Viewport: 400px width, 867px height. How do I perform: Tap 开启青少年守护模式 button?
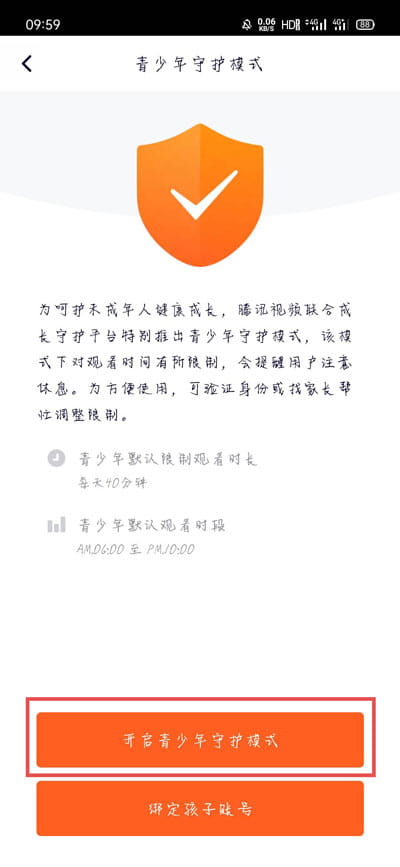[200, 740]
